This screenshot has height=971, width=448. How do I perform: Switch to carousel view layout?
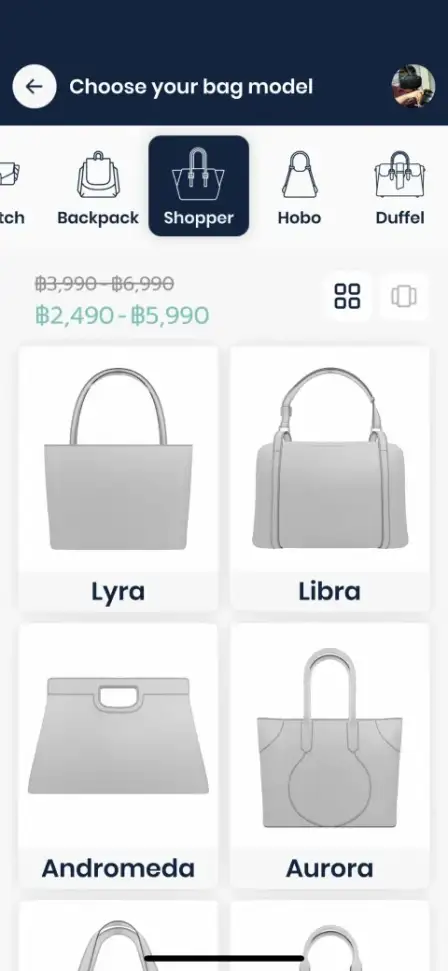[403, 296]
